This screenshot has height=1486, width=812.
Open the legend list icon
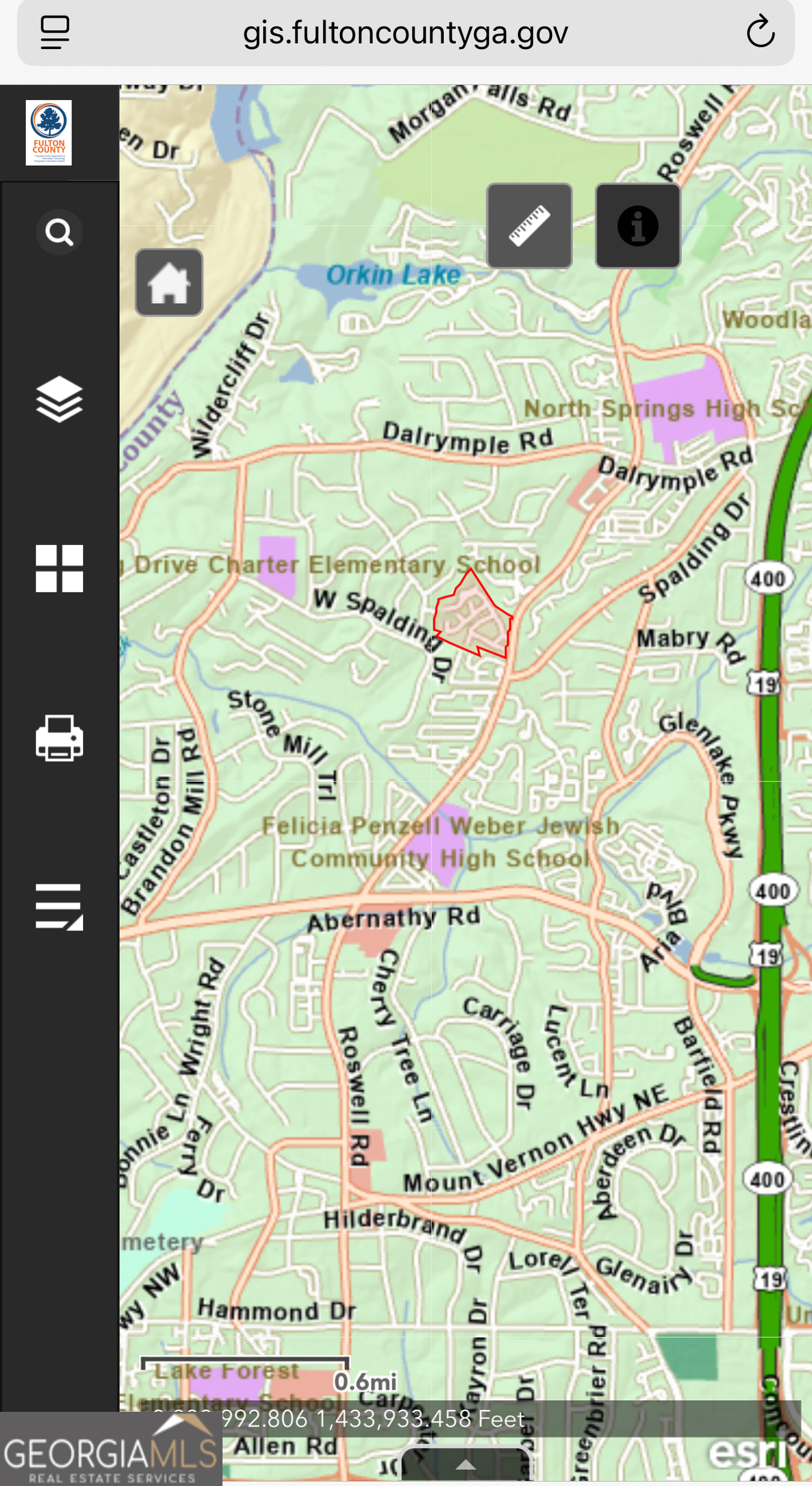pos(59,906)
